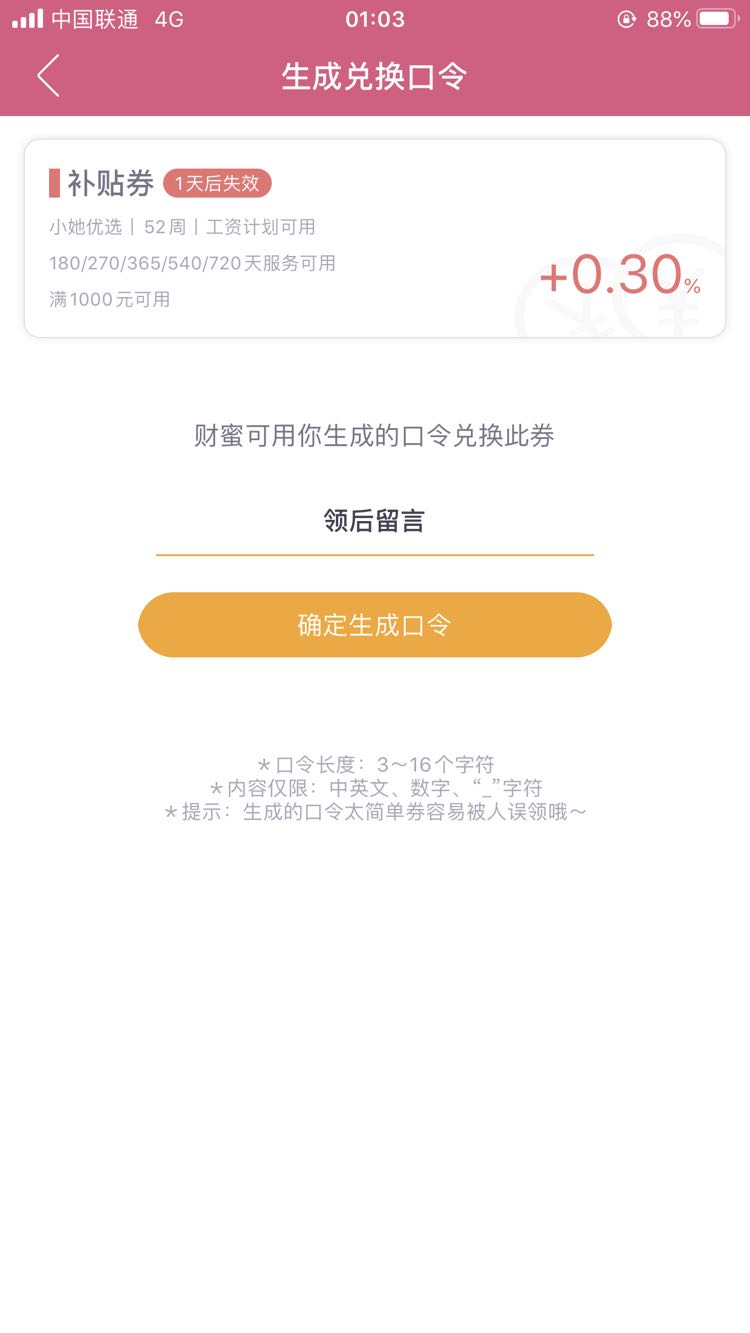The width and height of the screenshot is (750, 1333).
Task: Edit the 领后留言 passphrase field
Action: (x=375, y=521)
